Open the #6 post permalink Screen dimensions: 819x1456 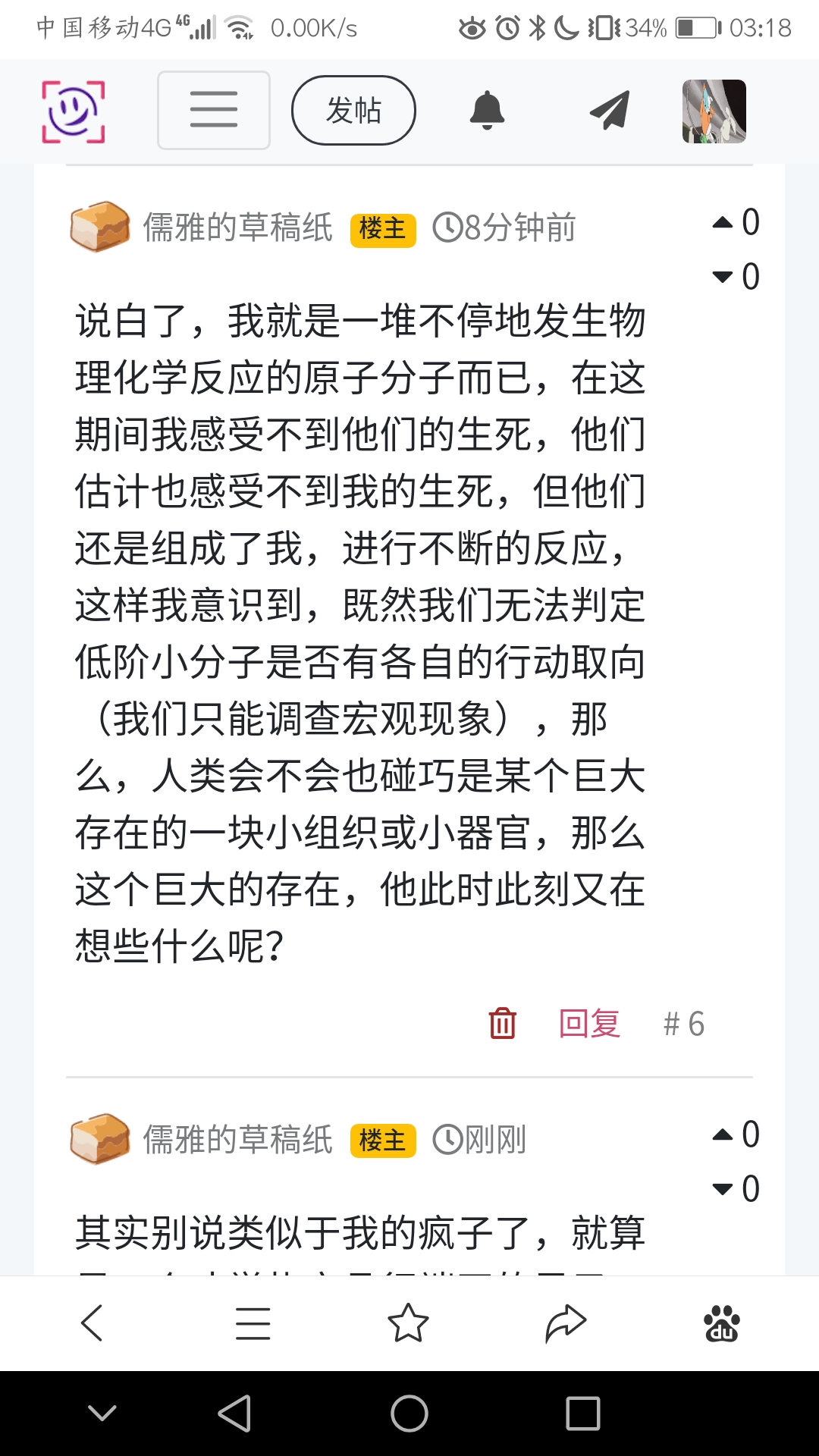[x=683, y=1023]
